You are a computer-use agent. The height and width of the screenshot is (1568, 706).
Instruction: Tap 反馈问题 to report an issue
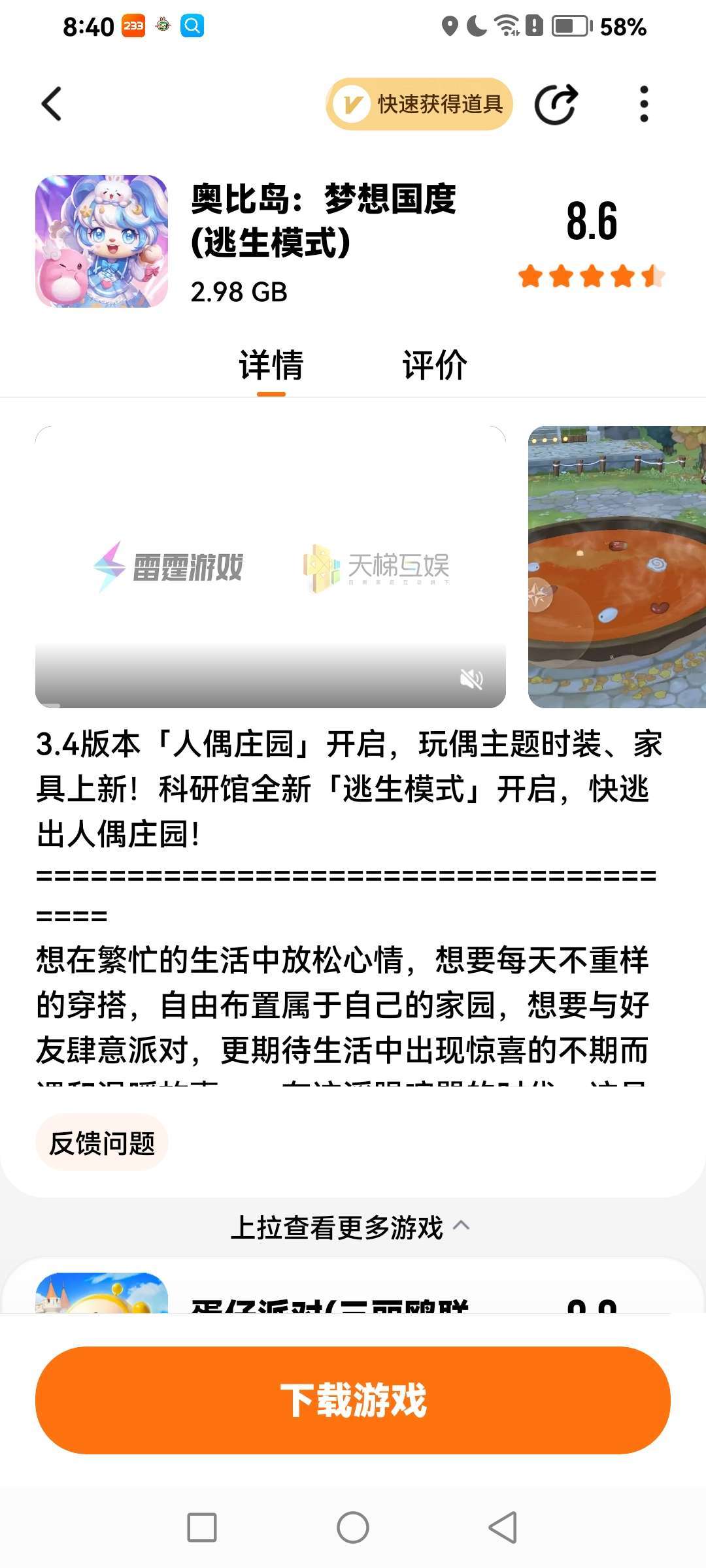coord(102,1143)
